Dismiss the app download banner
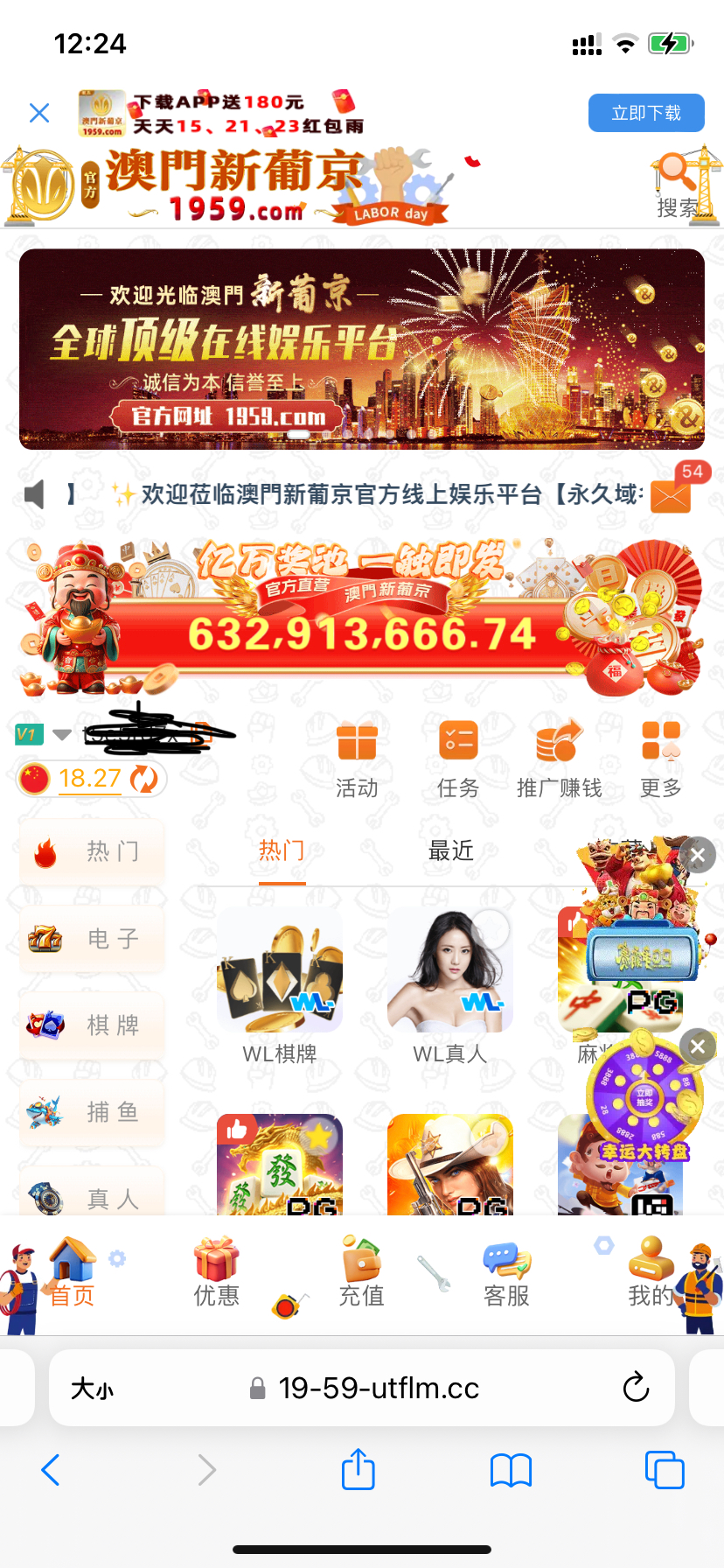The image size is (724, 1568). (39, 113)
